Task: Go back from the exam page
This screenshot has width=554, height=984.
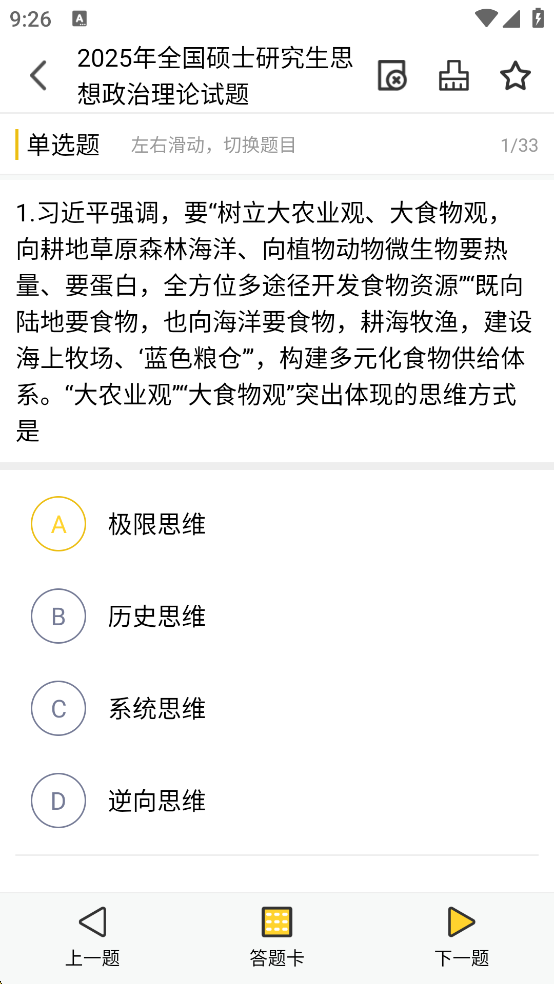Action: tap(38, 76)
